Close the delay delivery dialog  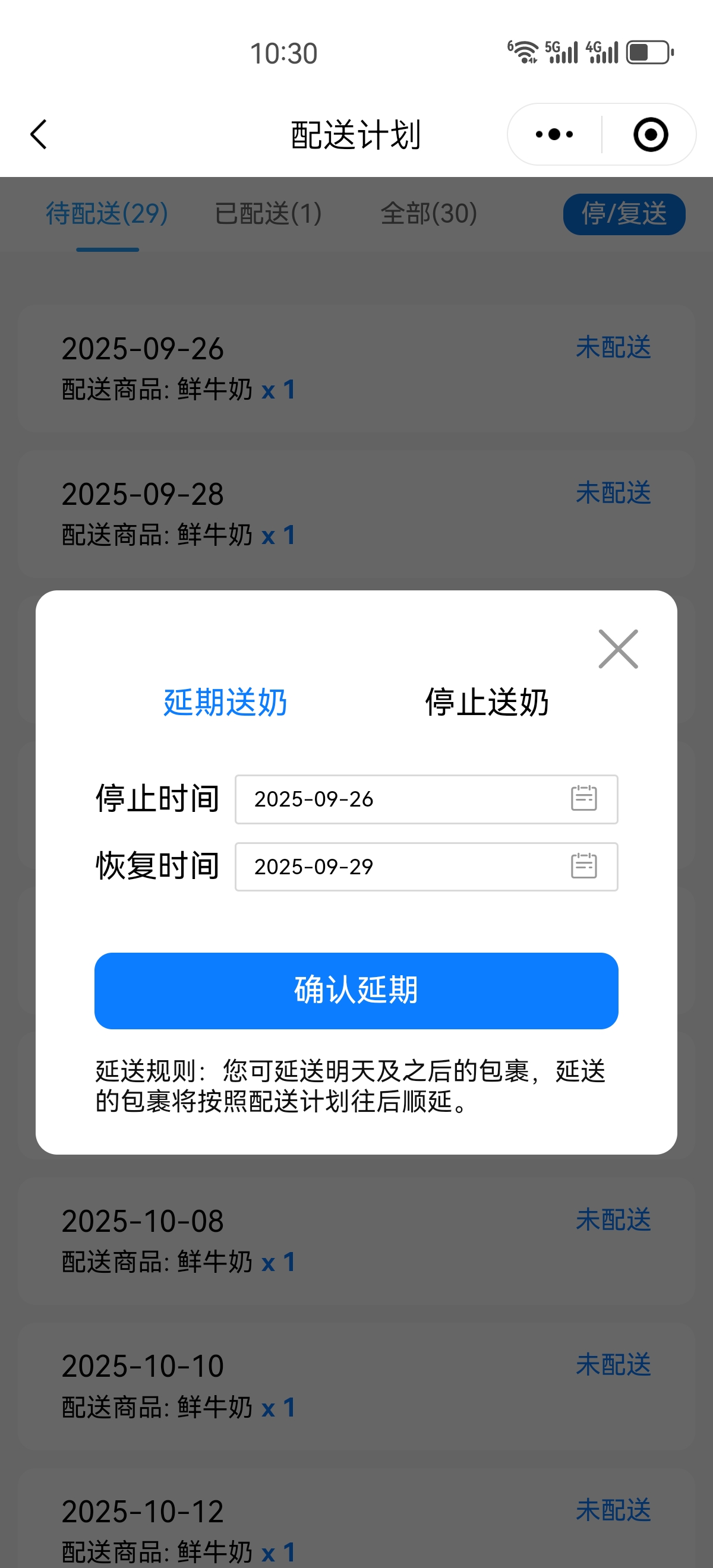coord(618,649)
